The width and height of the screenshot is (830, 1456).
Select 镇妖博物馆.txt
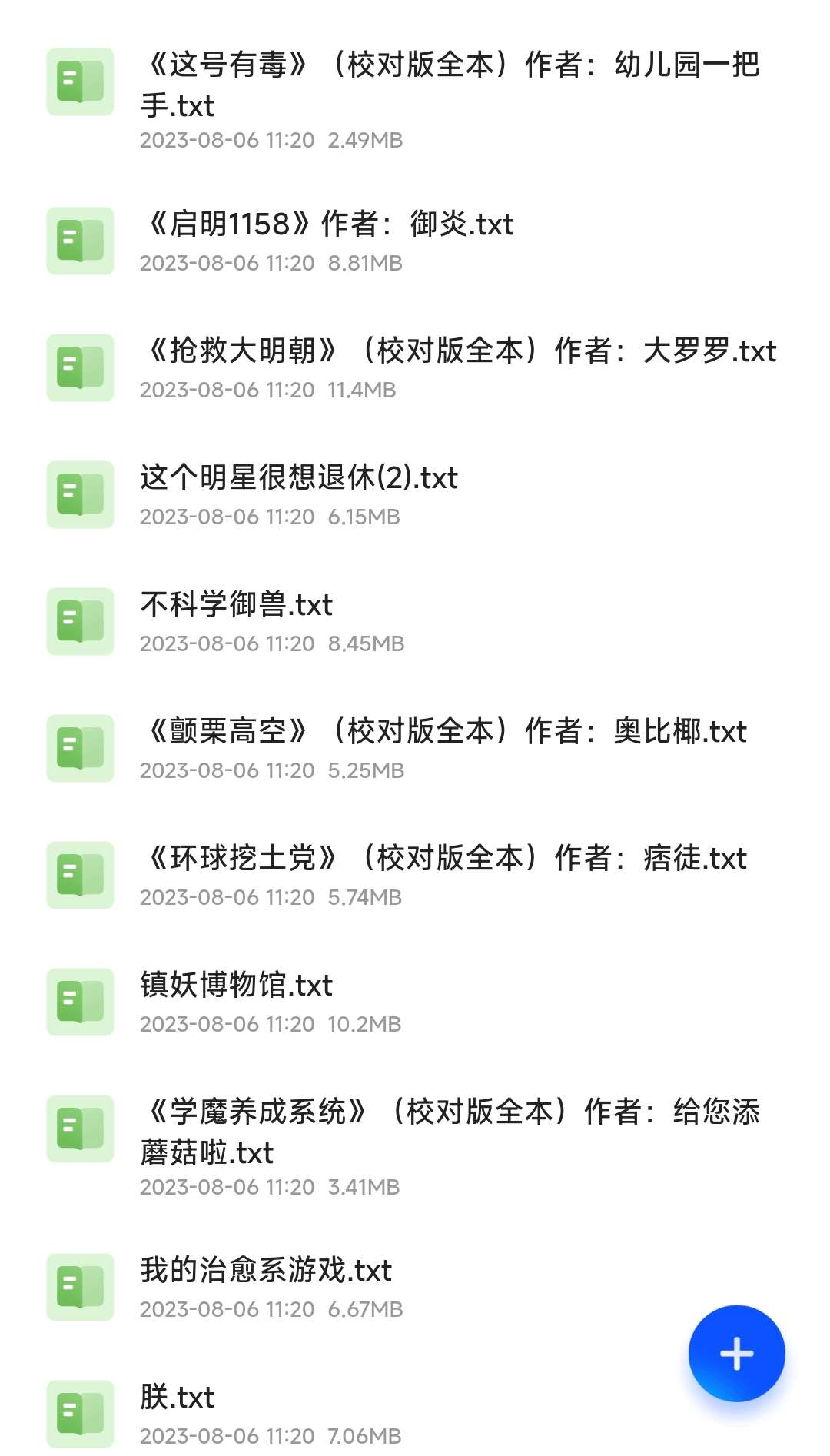[x=237, y=986]
